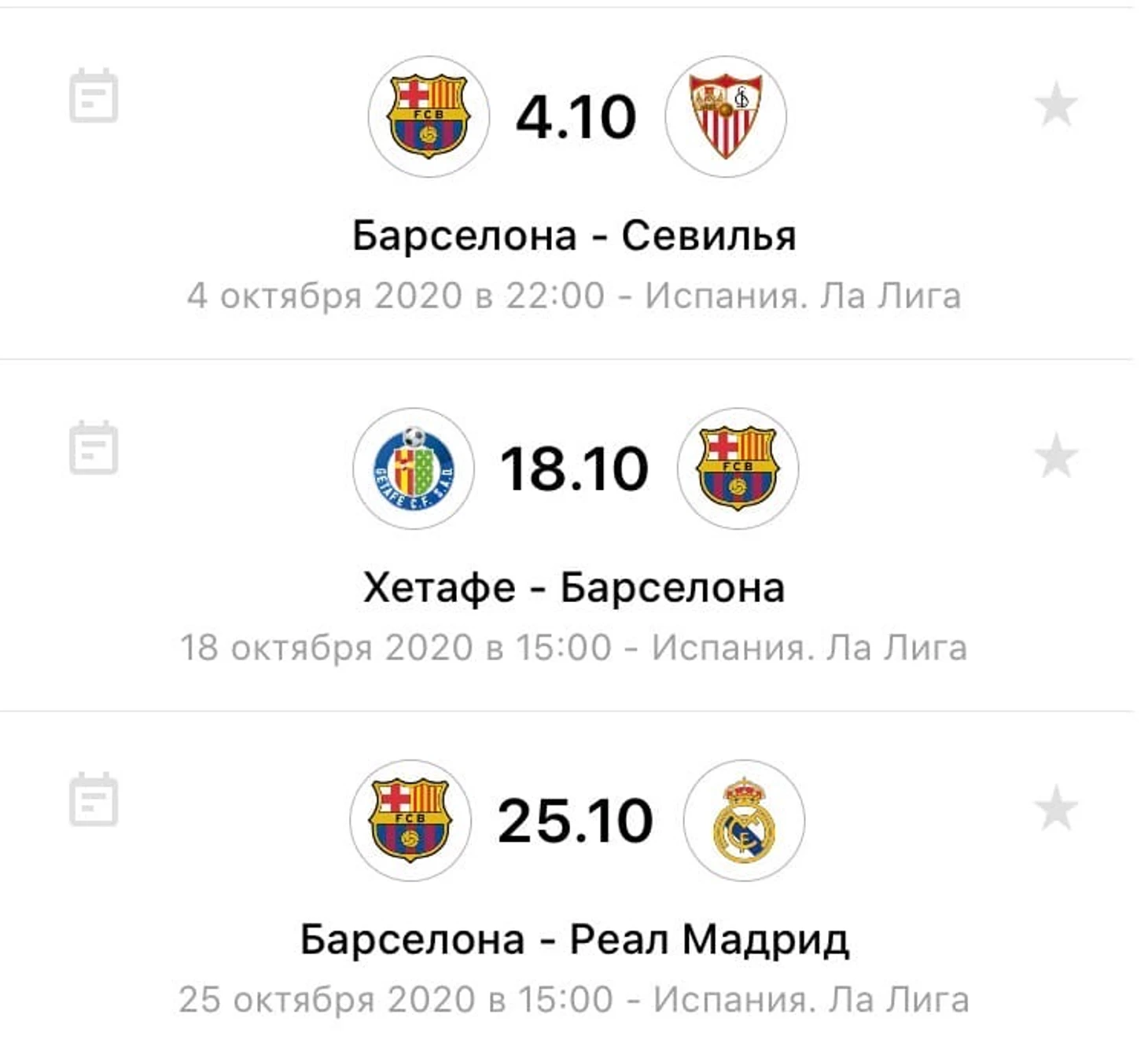Tap calendar icon for Барселона - Севилья
Screen dimensions: 1148x1062
click(94, 97)
